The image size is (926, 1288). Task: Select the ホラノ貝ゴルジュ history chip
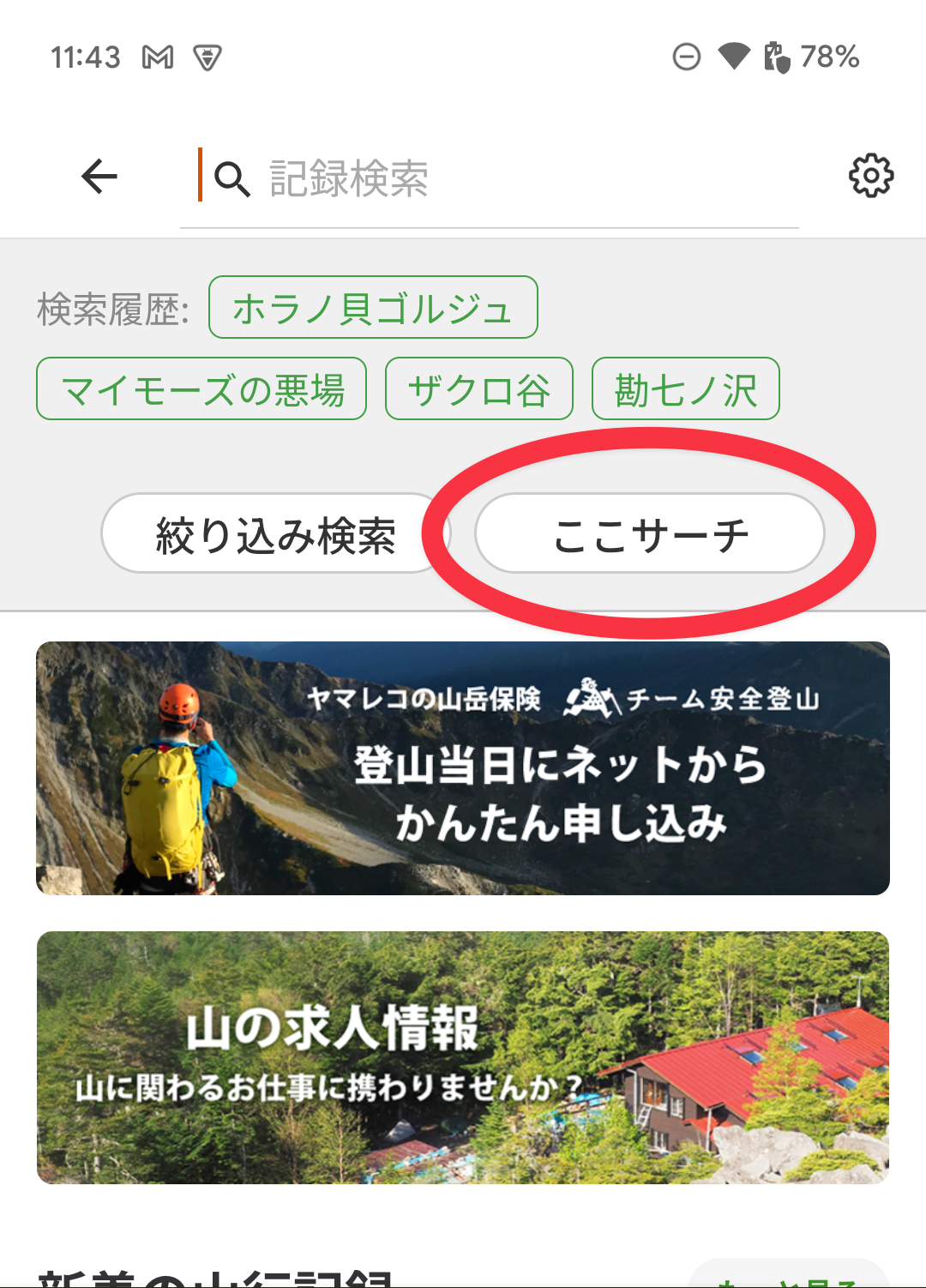[x=373, y=308]
